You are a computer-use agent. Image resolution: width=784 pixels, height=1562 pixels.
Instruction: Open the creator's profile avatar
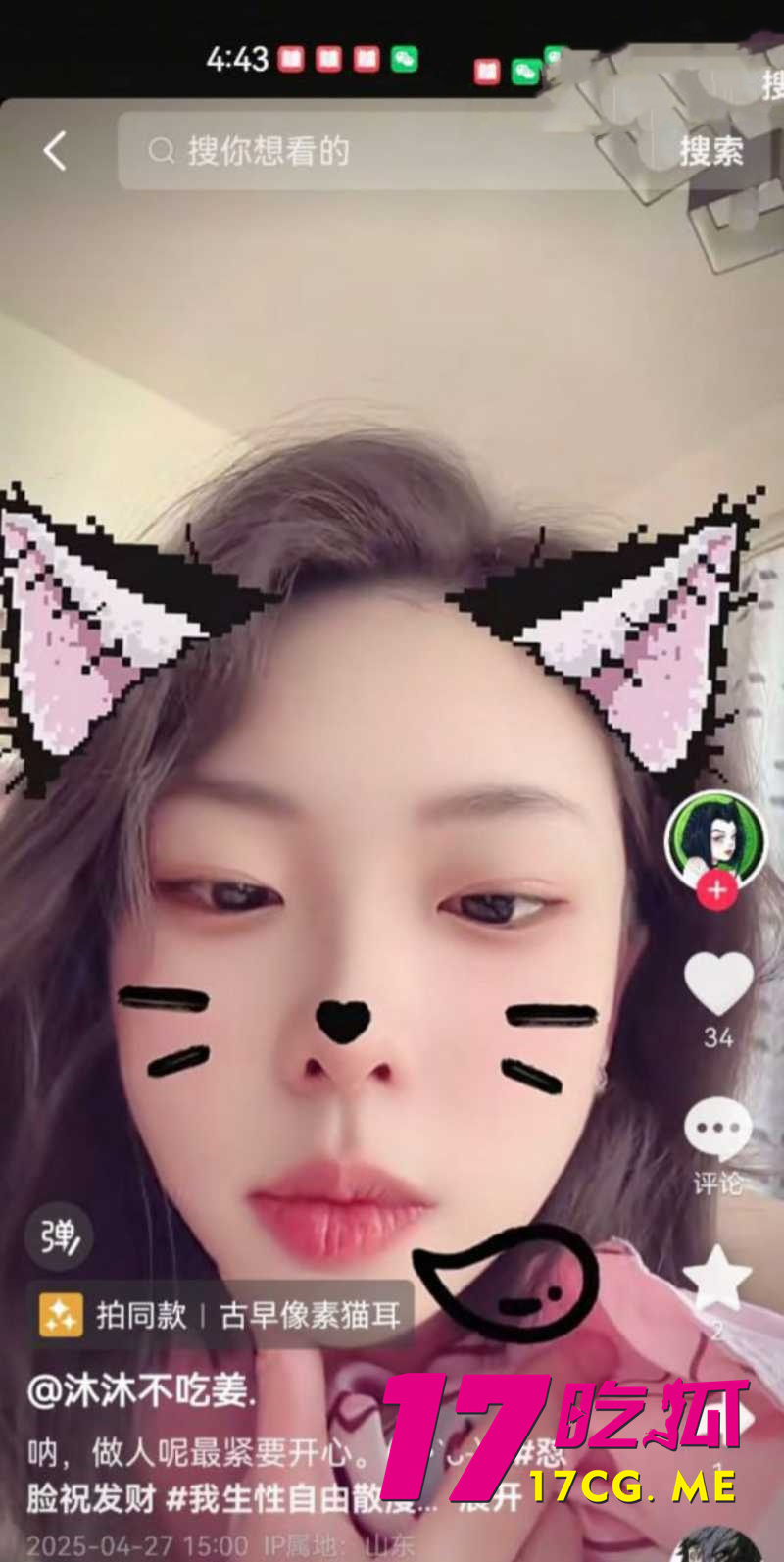click(715, 837)
